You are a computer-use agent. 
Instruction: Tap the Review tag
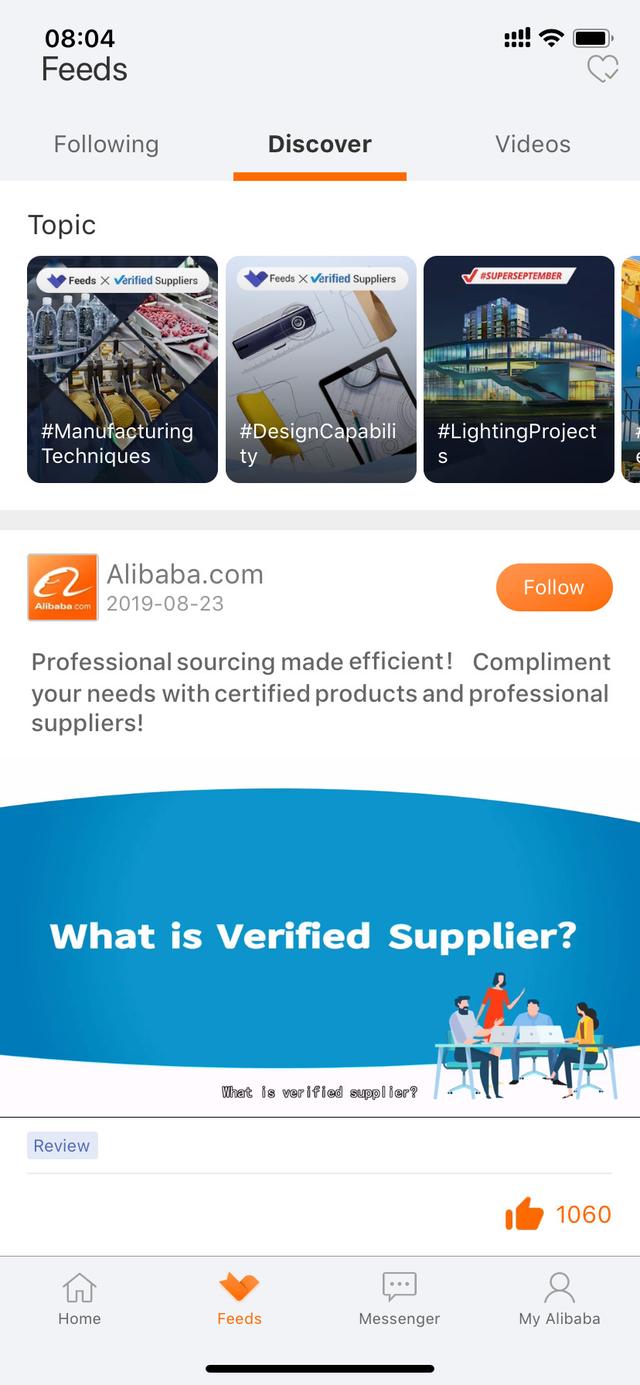(x=62, y=1146)
